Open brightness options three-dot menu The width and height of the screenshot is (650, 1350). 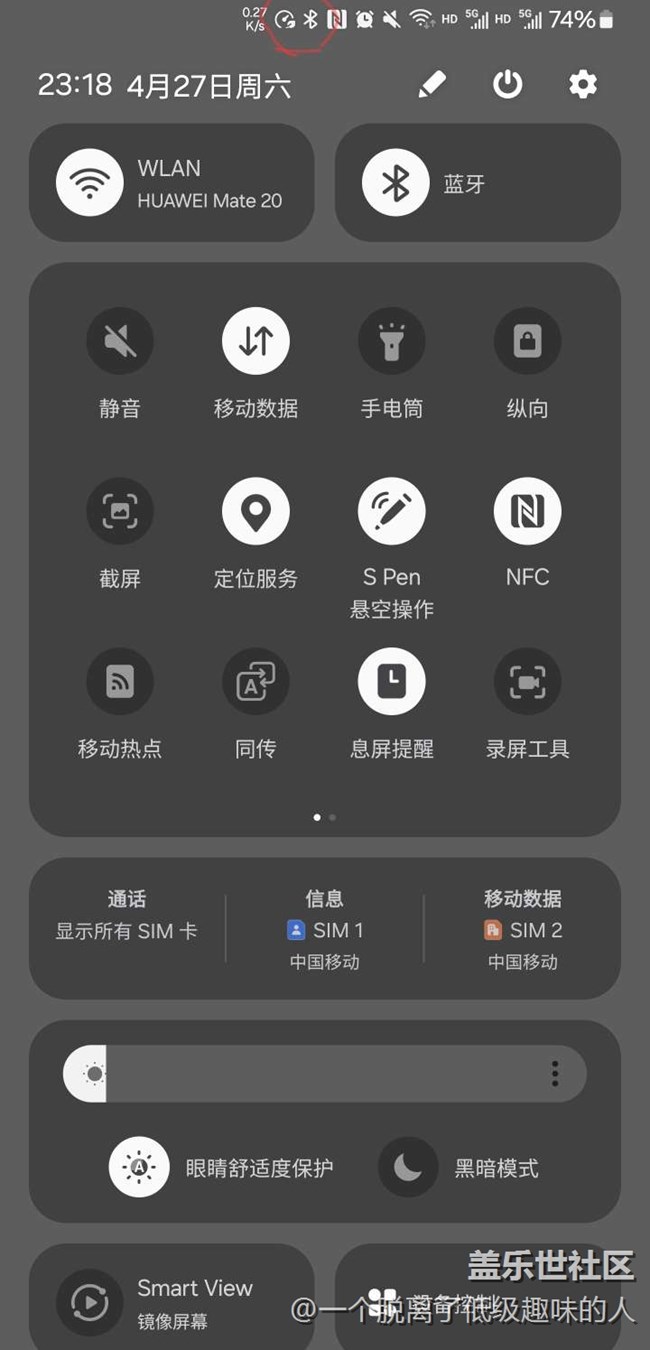click(555, 1074)
